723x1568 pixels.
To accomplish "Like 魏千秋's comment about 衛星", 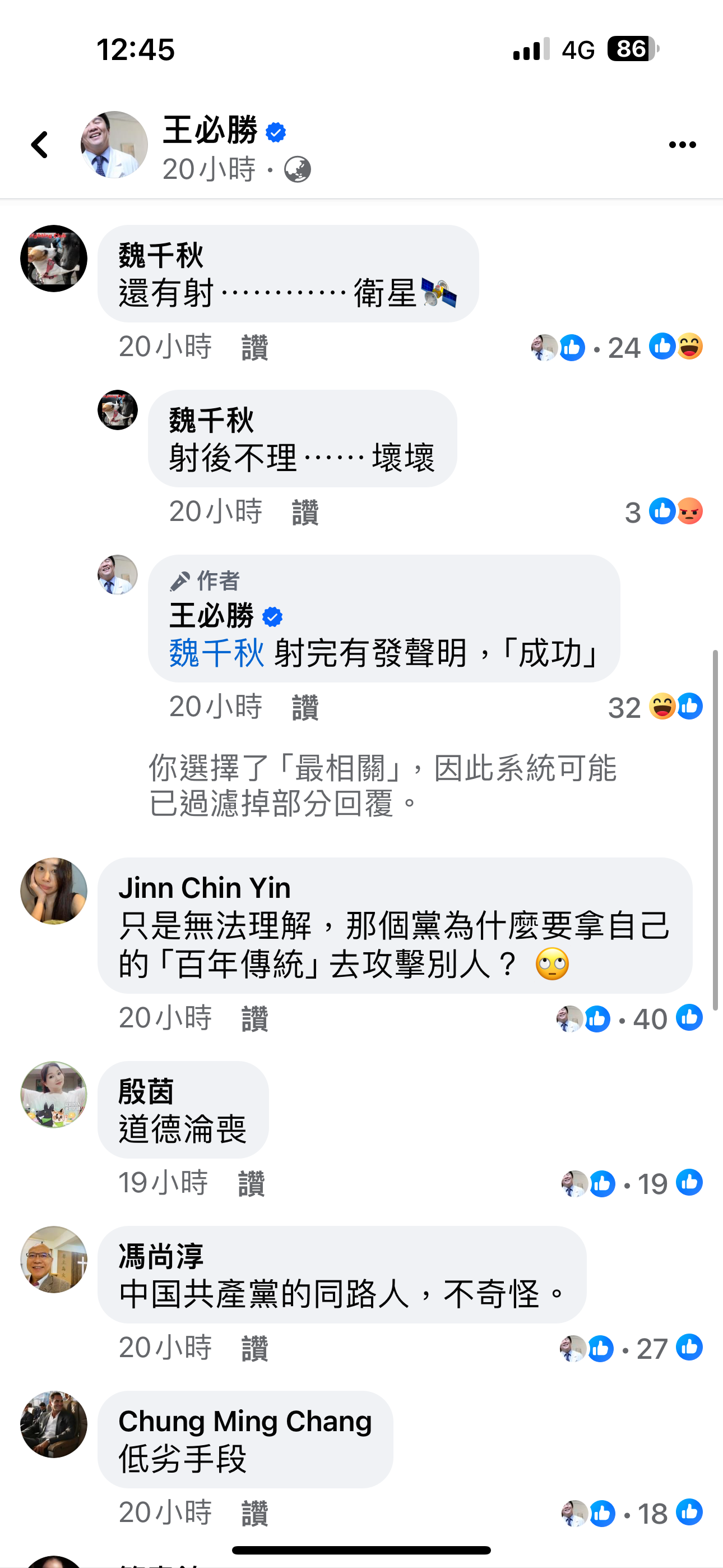I will (254, 348).
